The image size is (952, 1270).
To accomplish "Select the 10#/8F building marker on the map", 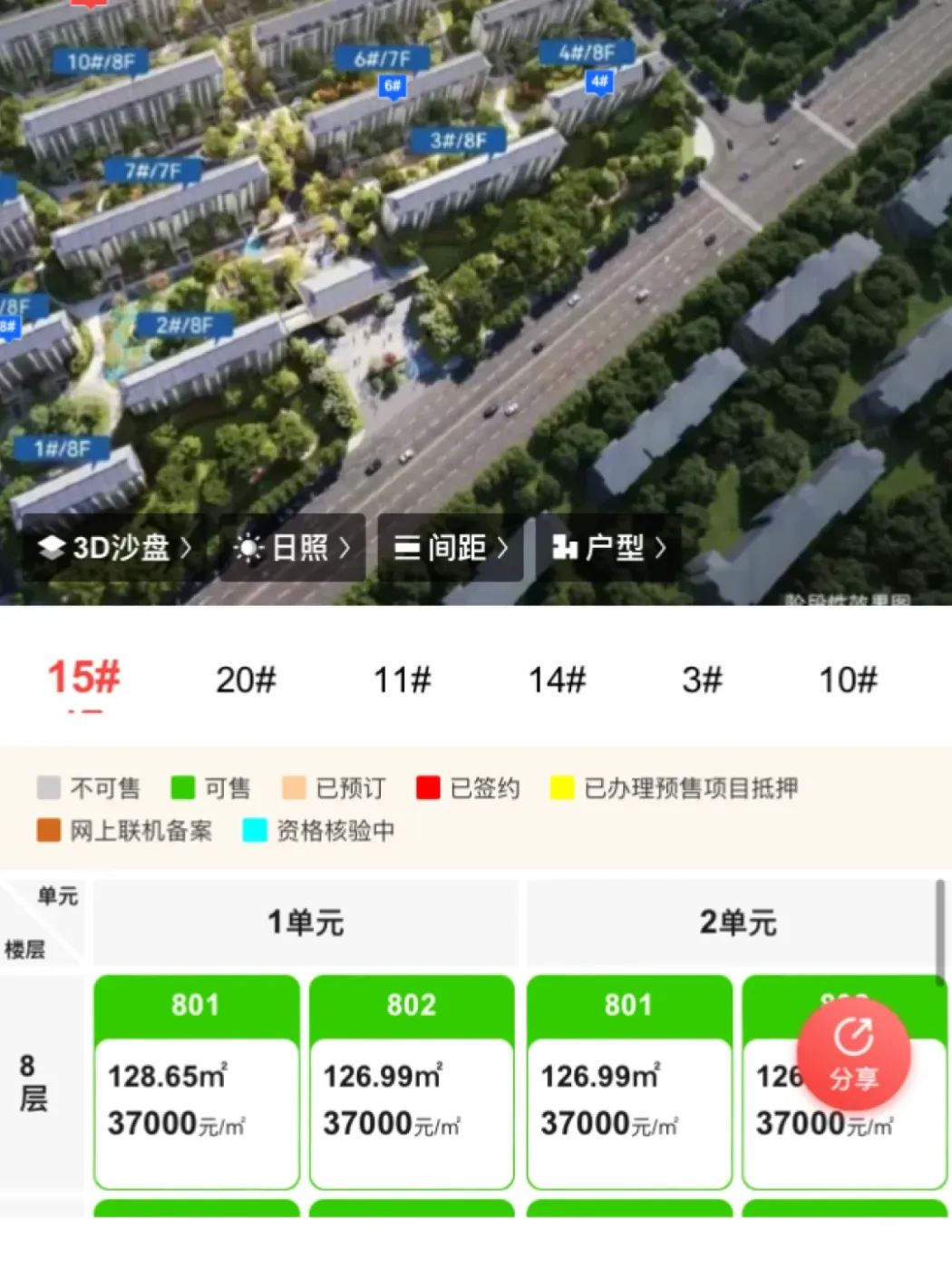I will tap(102, 62).
